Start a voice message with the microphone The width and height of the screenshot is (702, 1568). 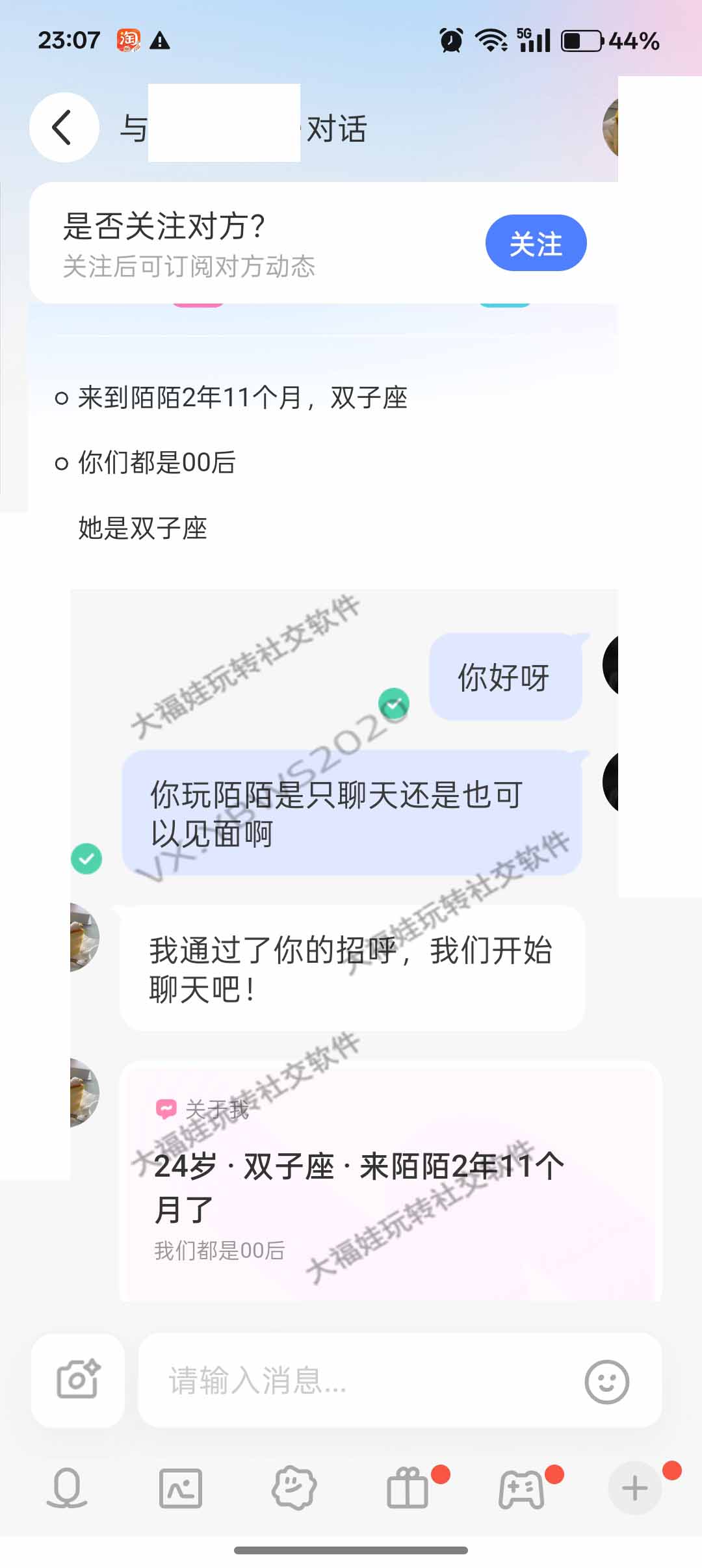pos(67,1488)
